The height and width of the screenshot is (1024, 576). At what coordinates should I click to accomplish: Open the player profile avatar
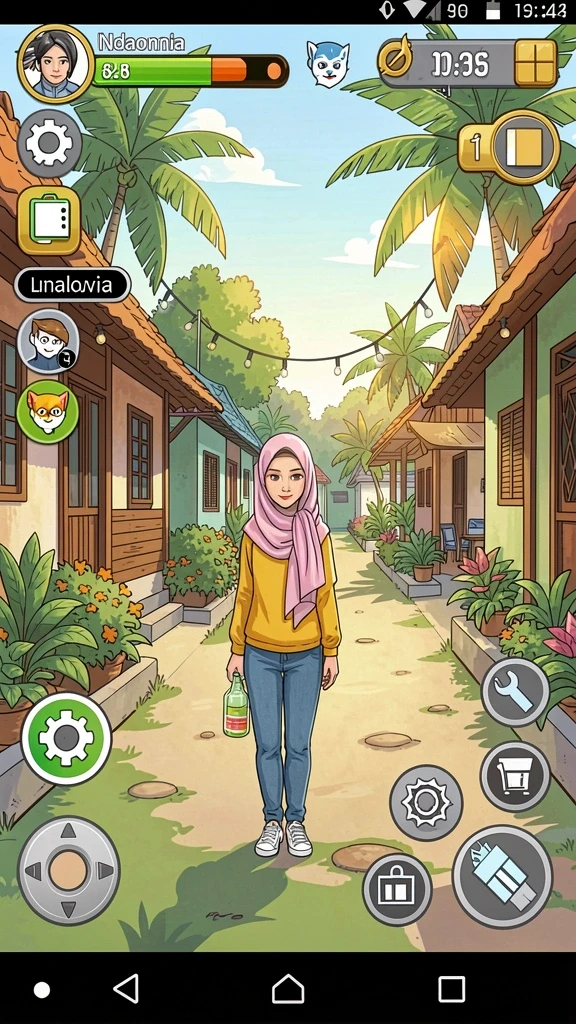coord(56,64)
